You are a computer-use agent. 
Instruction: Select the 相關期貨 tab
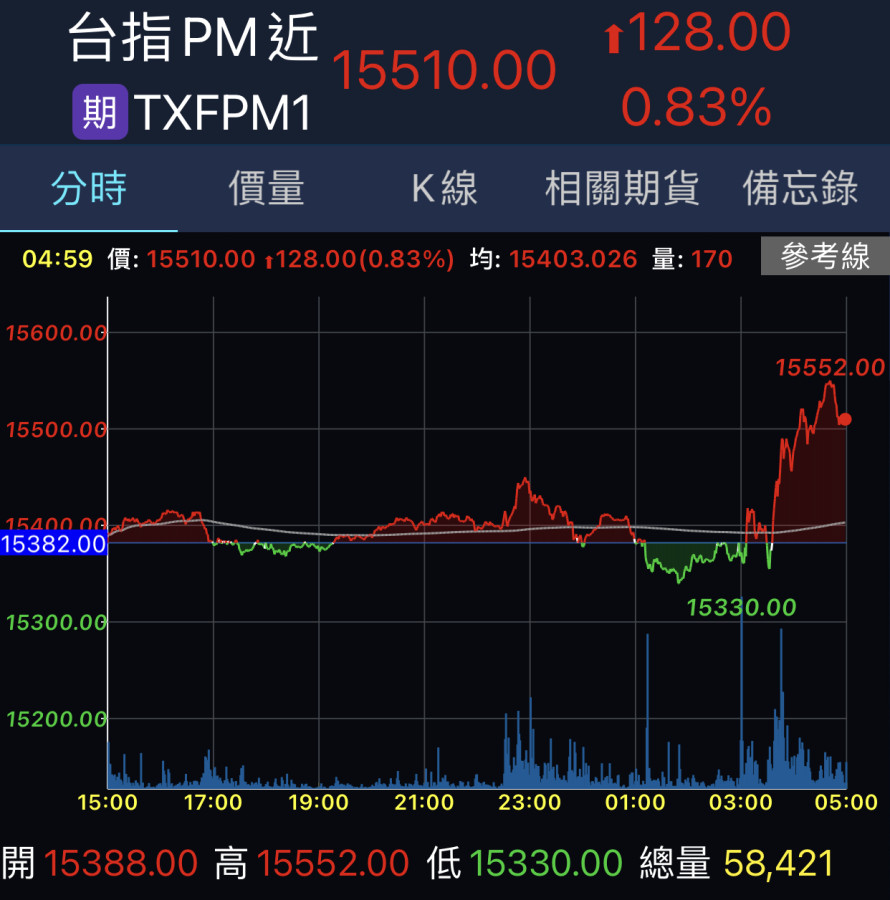coord(621,188)
